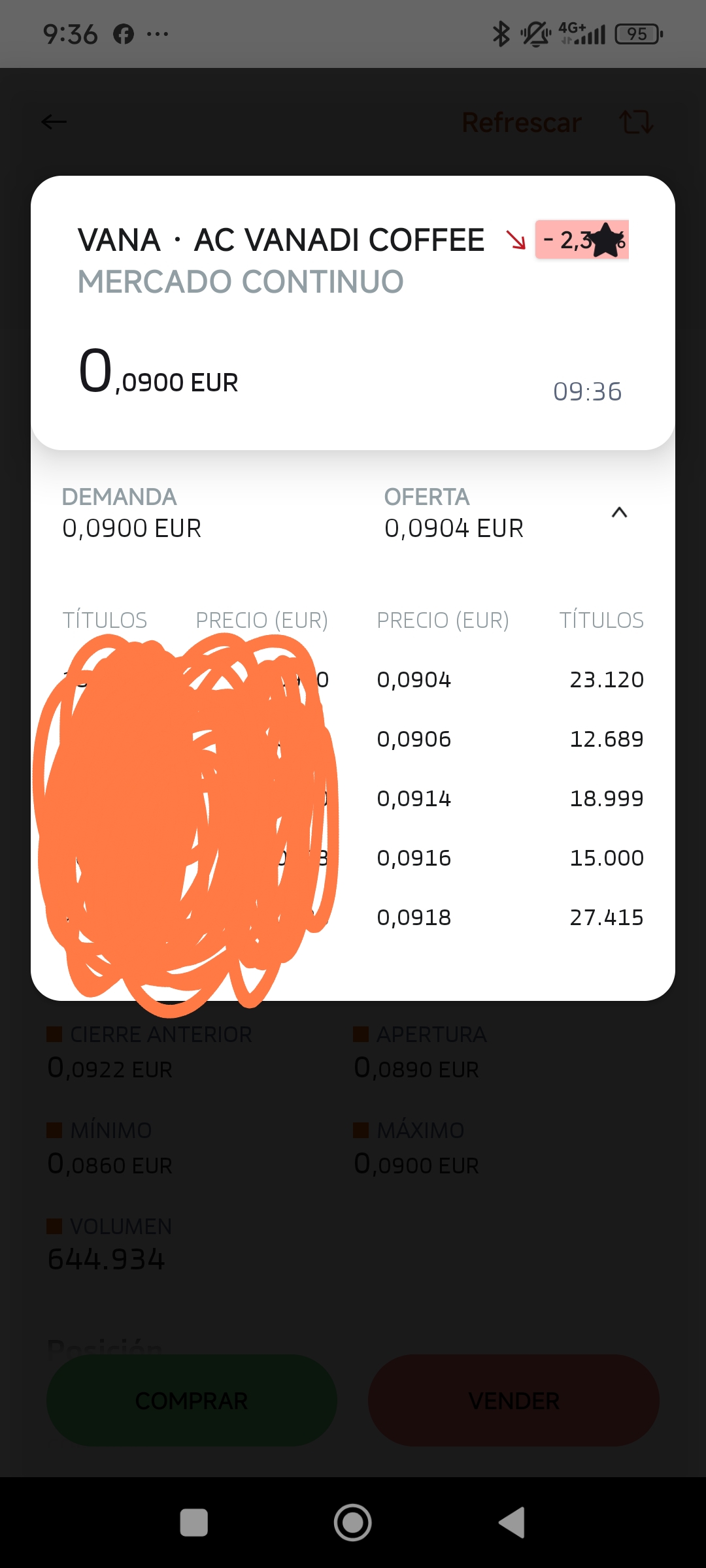The image size is (706, 1568).
Task: Tap the Refrescar button
Action: [x=522, y=122]
